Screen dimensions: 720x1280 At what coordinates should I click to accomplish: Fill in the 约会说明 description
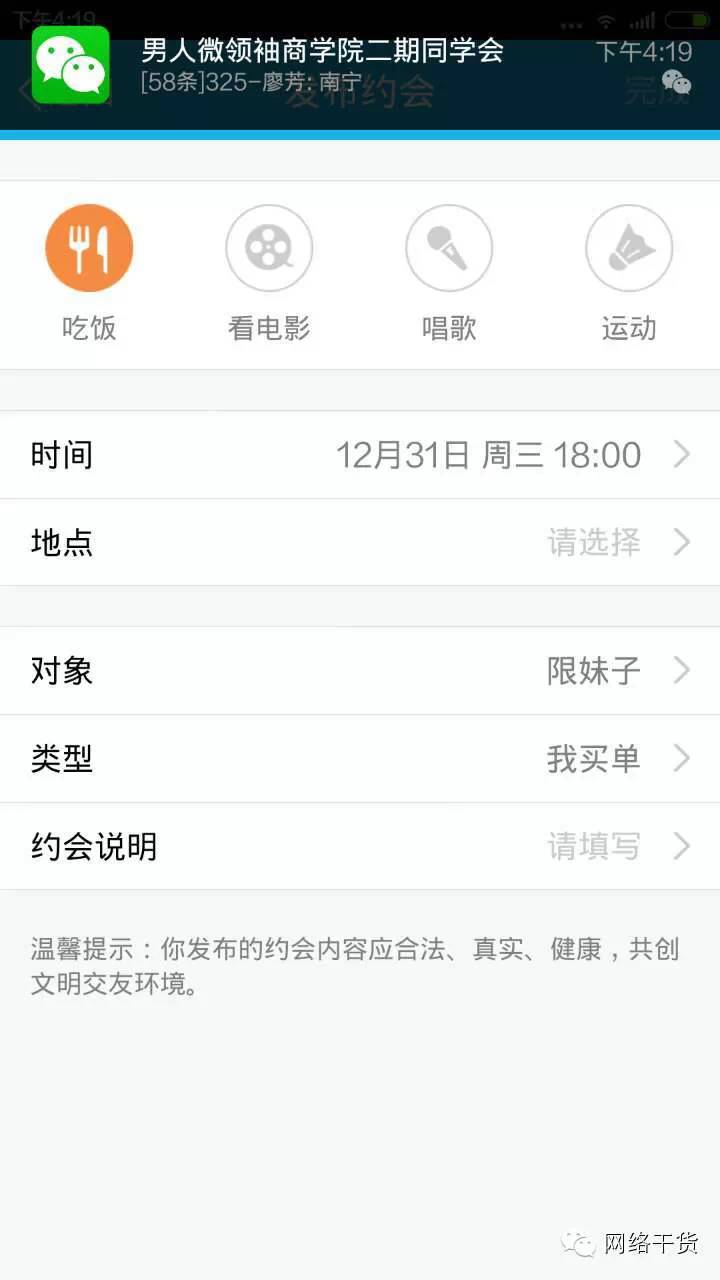click(360, 847)
